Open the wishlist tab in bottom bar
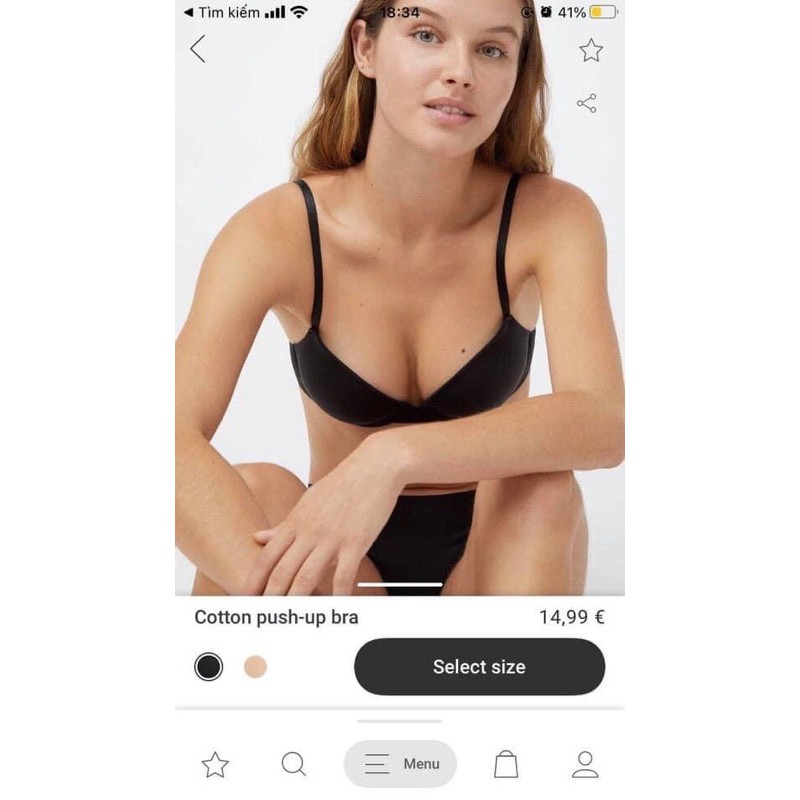This screenshot has width=800, height=800. 215,765
